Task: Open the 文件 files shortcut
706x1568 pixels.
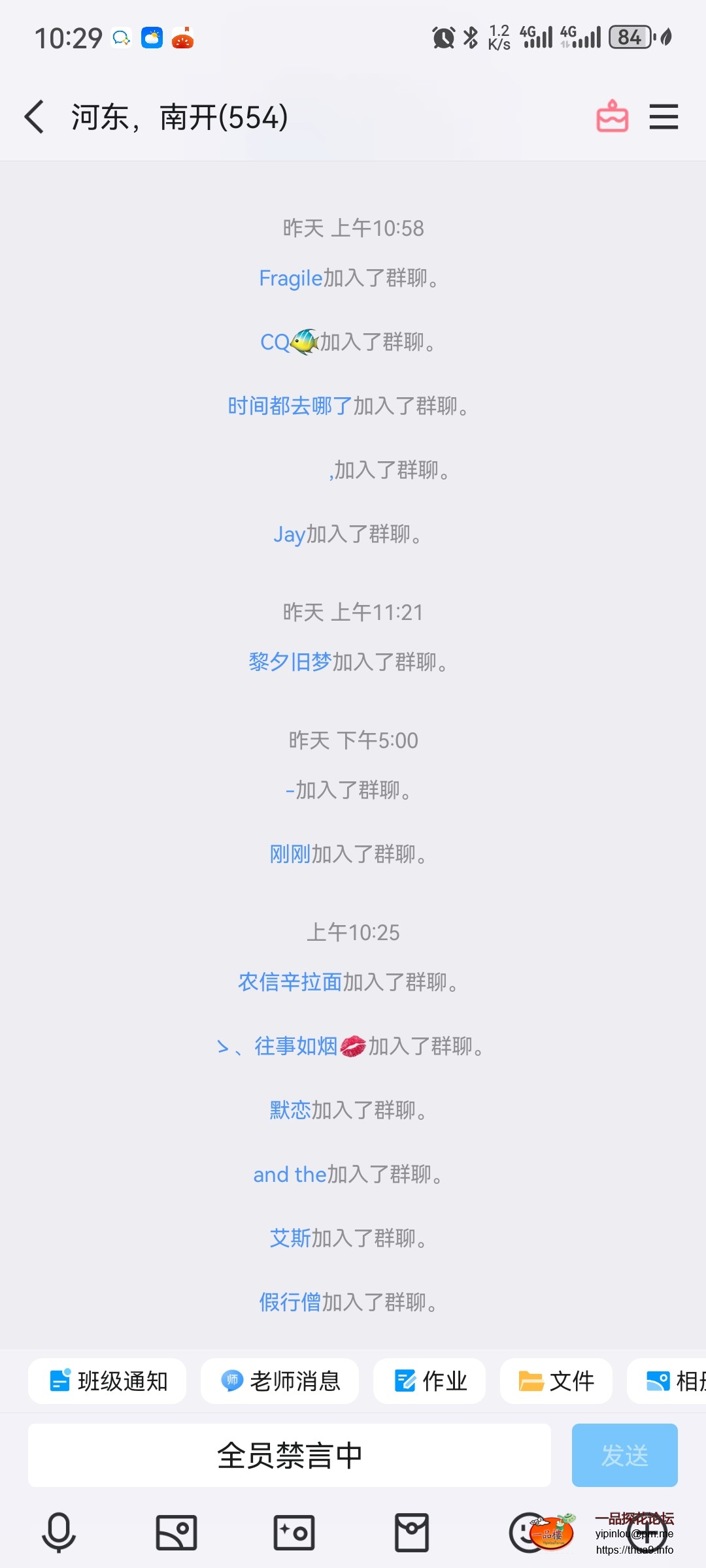Action: tap(556, 1381)
